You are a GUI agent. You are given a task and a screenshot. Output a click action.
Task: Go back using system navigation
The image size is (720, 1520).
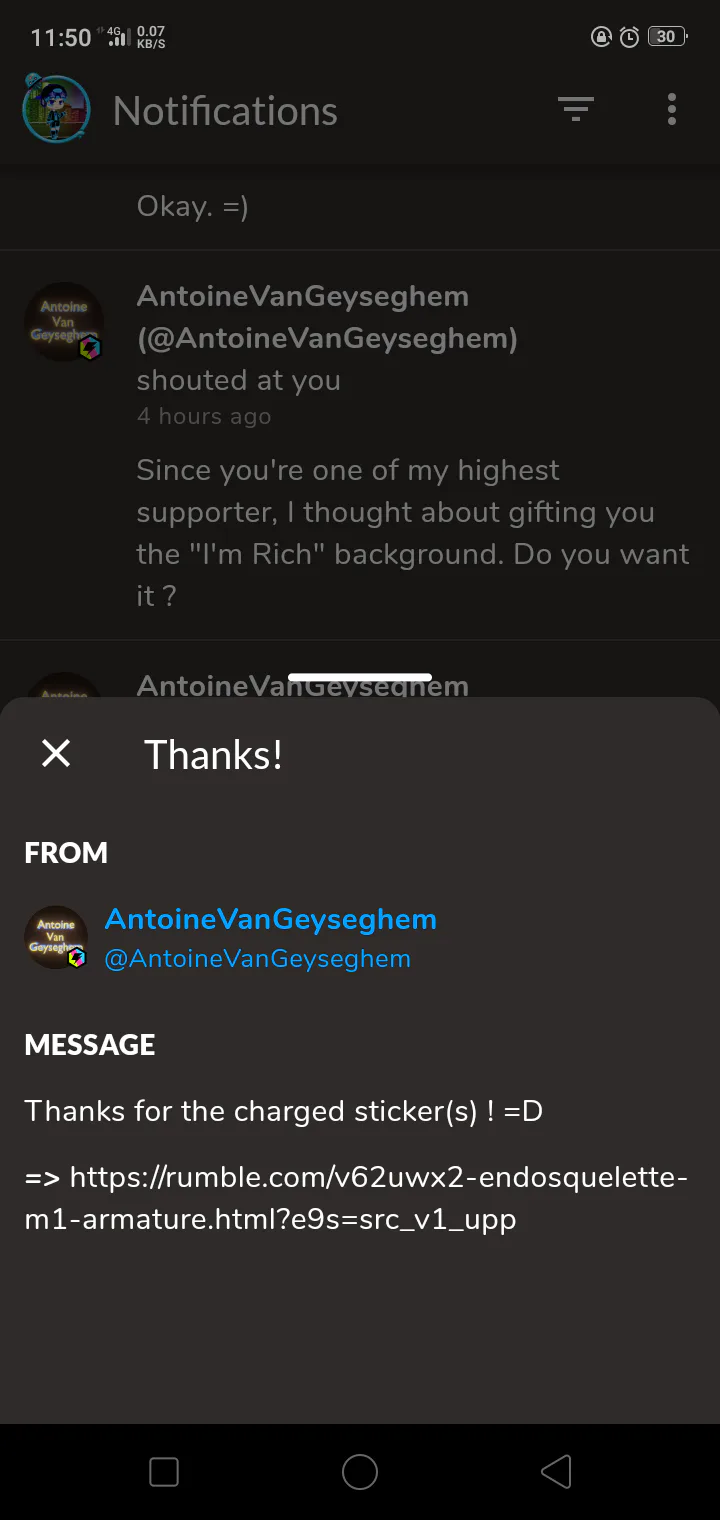[x=556, y=1472]
